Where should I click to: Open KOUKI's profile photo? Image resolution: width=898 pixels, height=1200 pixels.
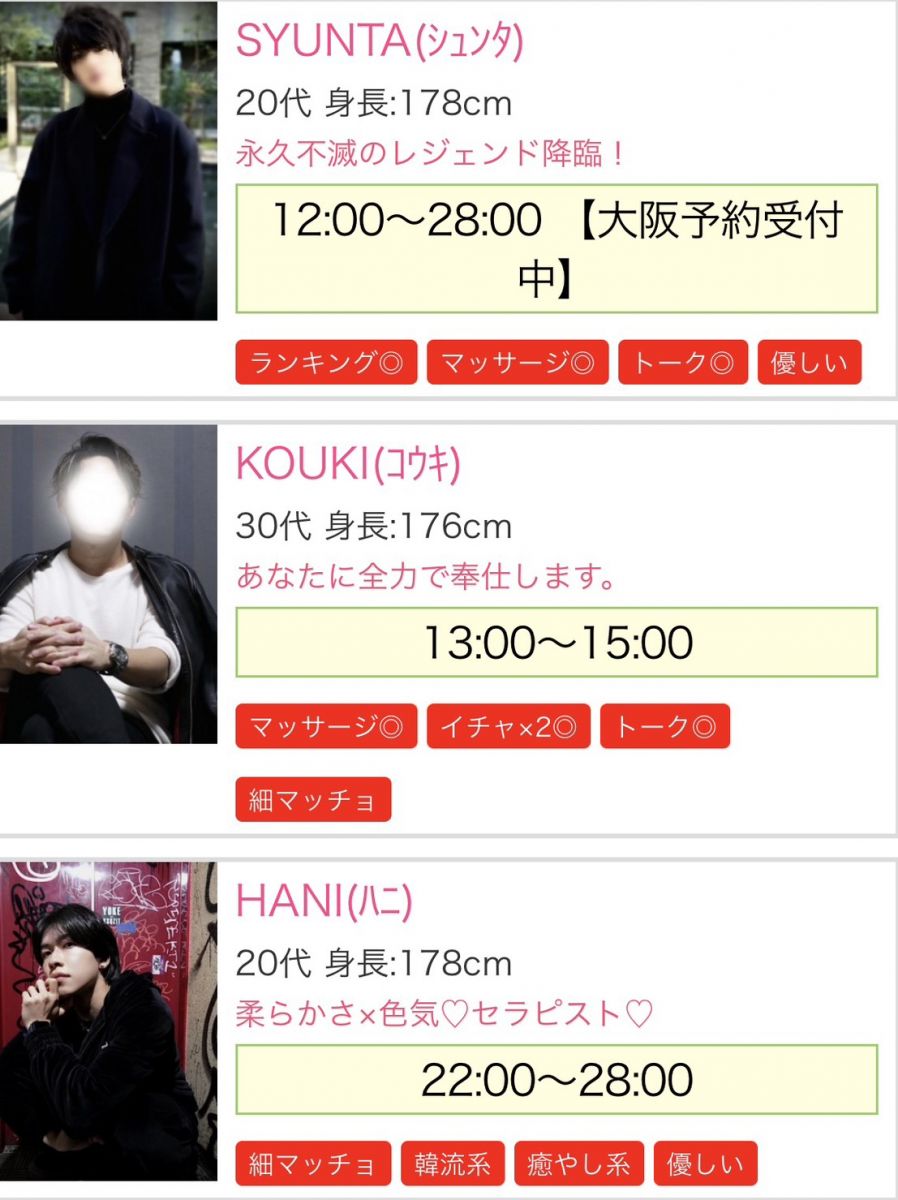pyautogui.click(x=108, y=584)
